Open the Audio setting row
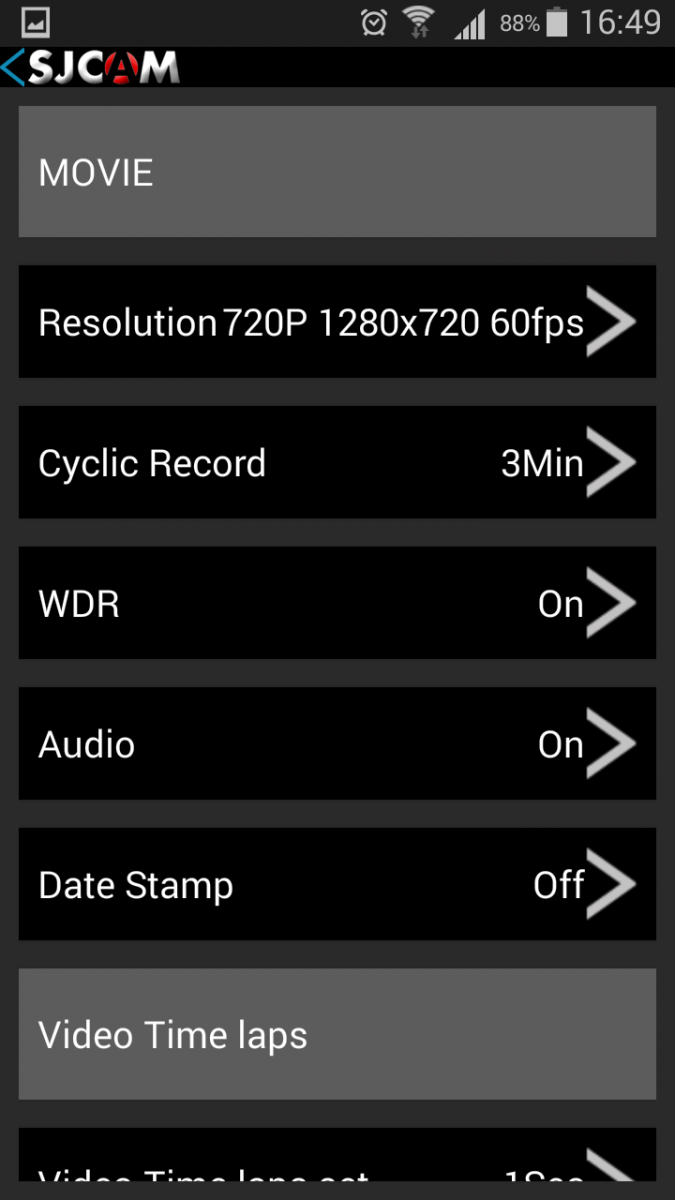 click(337, 743)
